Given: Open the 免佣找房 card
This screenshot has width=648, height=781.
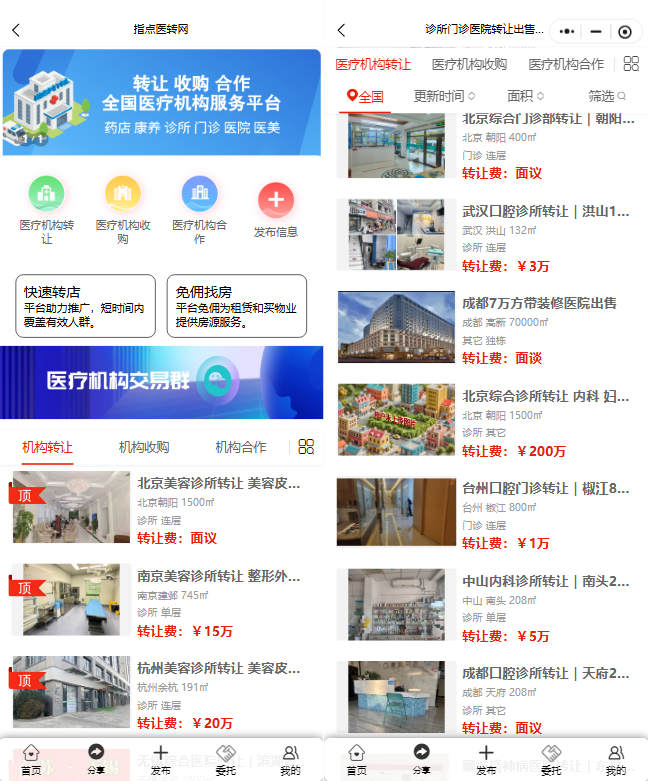Looking at the screenshot, I should coord(236,305).
